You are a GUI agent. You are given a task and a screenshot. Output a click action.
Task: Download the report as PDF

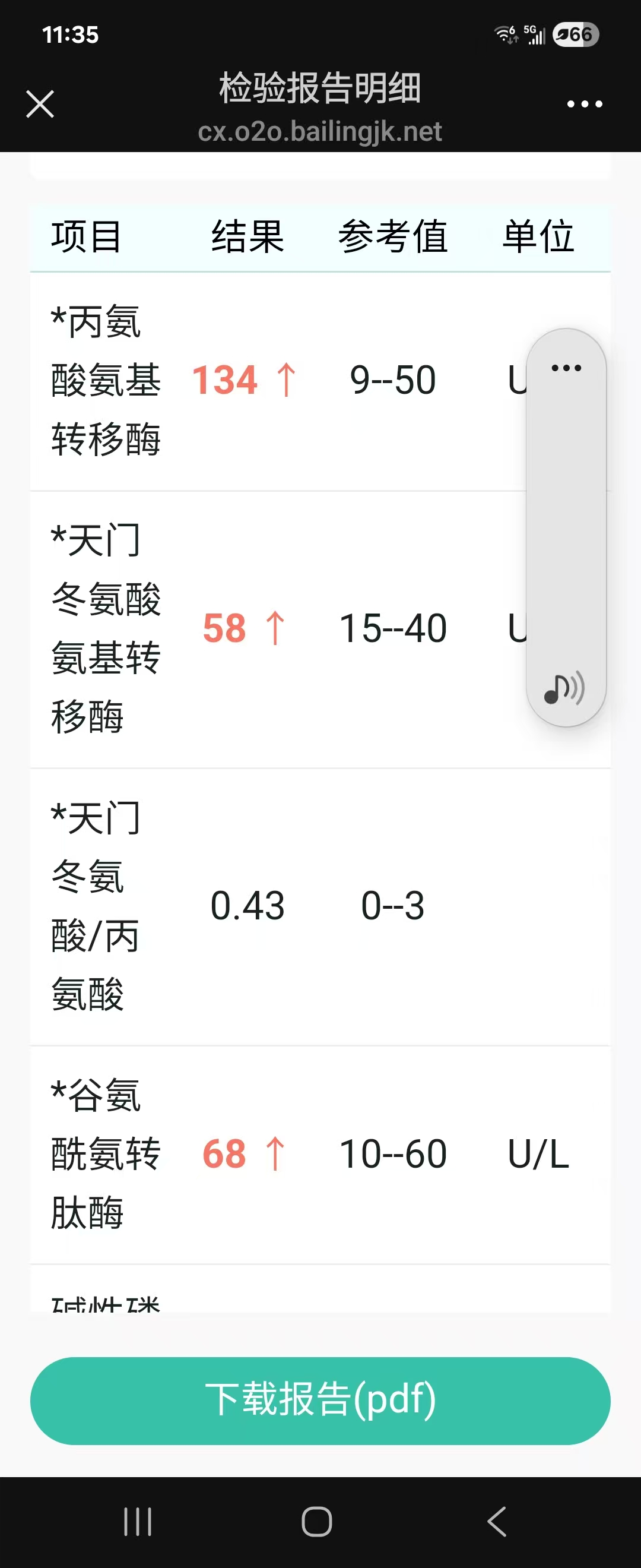[x=320, y=1401]
